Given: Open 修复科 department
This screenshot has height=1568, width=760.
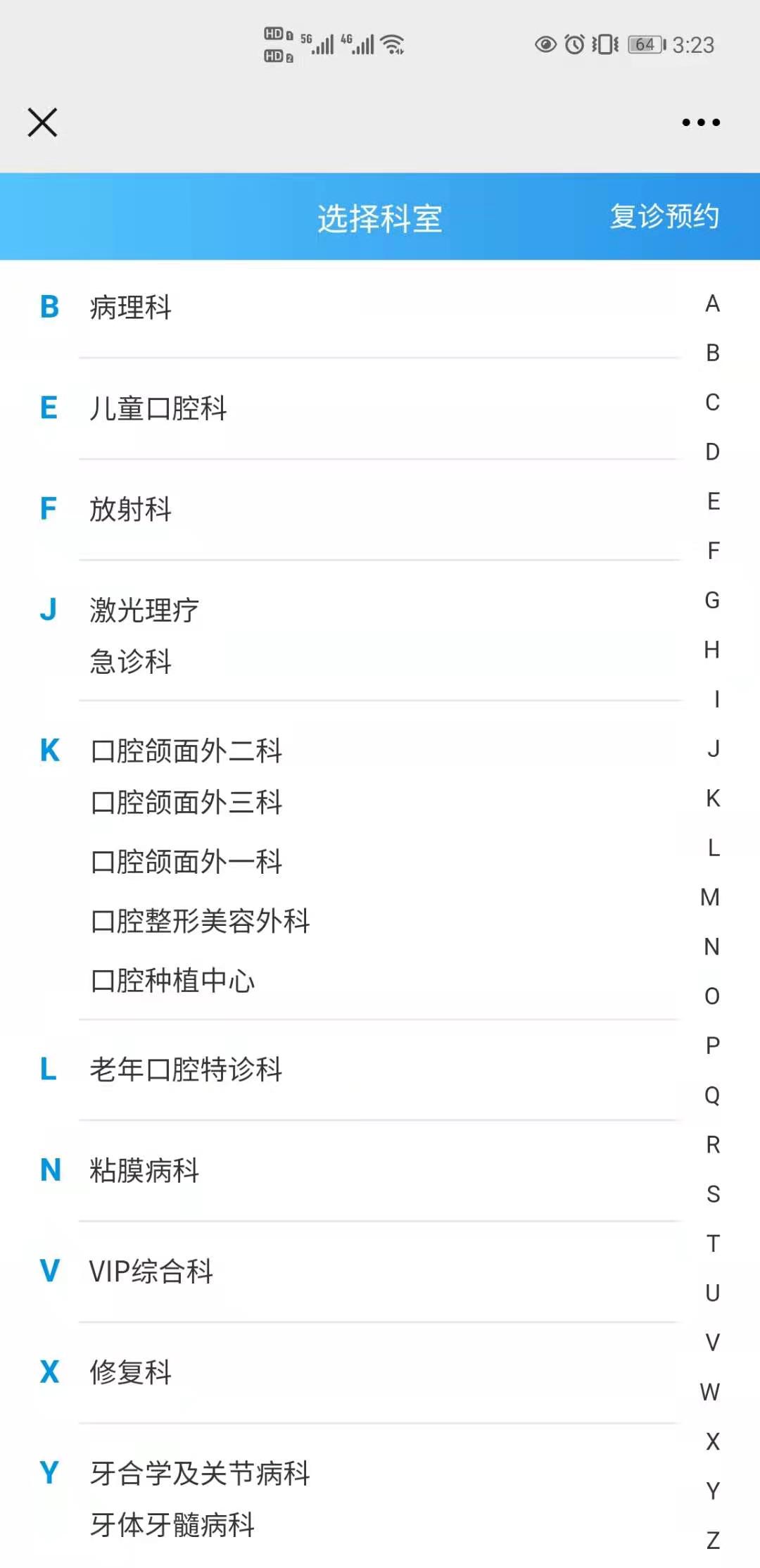Looking at the screenshot, I should click(x=130, y=1372).
